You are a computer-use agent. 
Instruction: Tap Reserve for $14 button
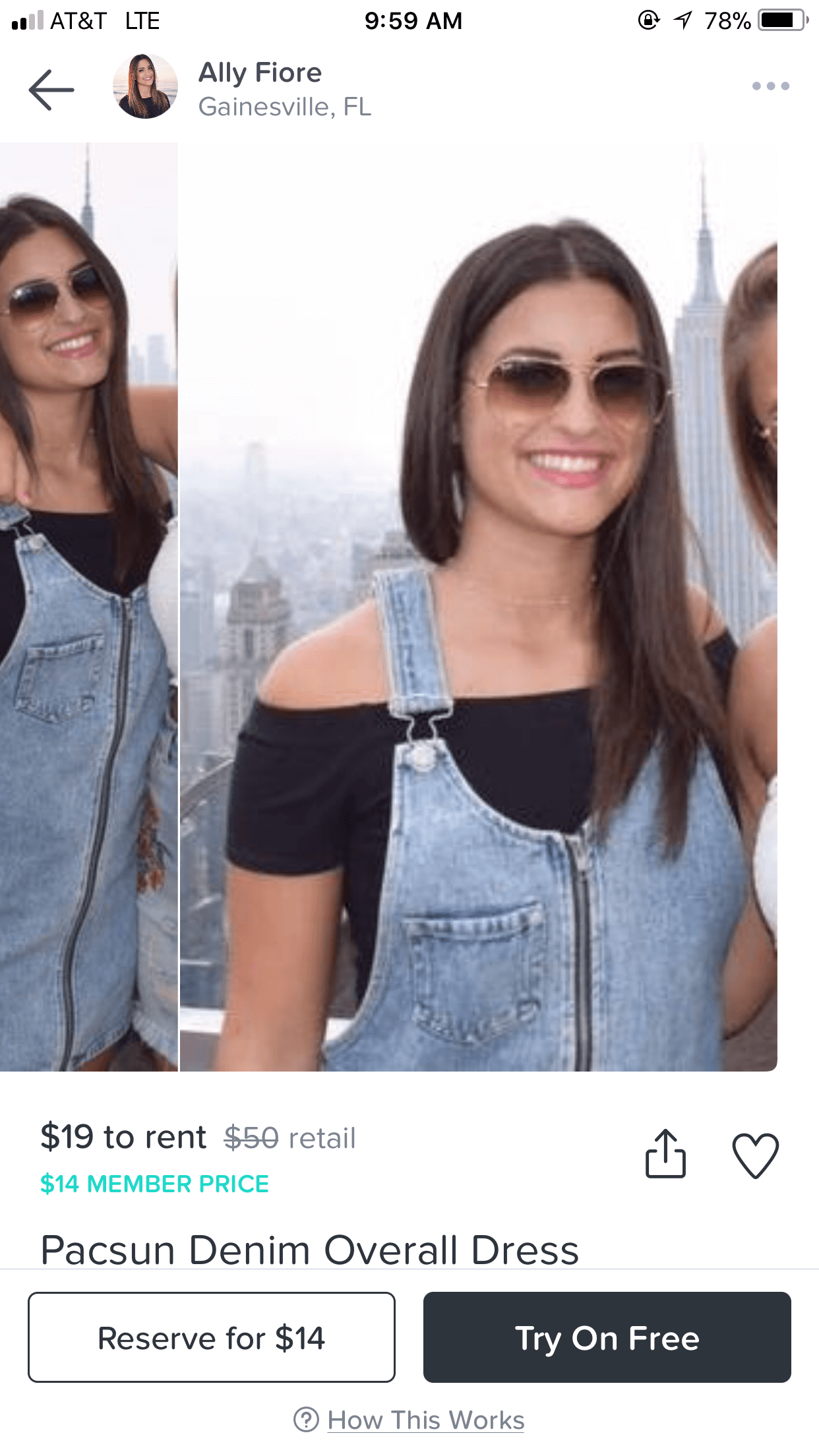coord(212,1337)
